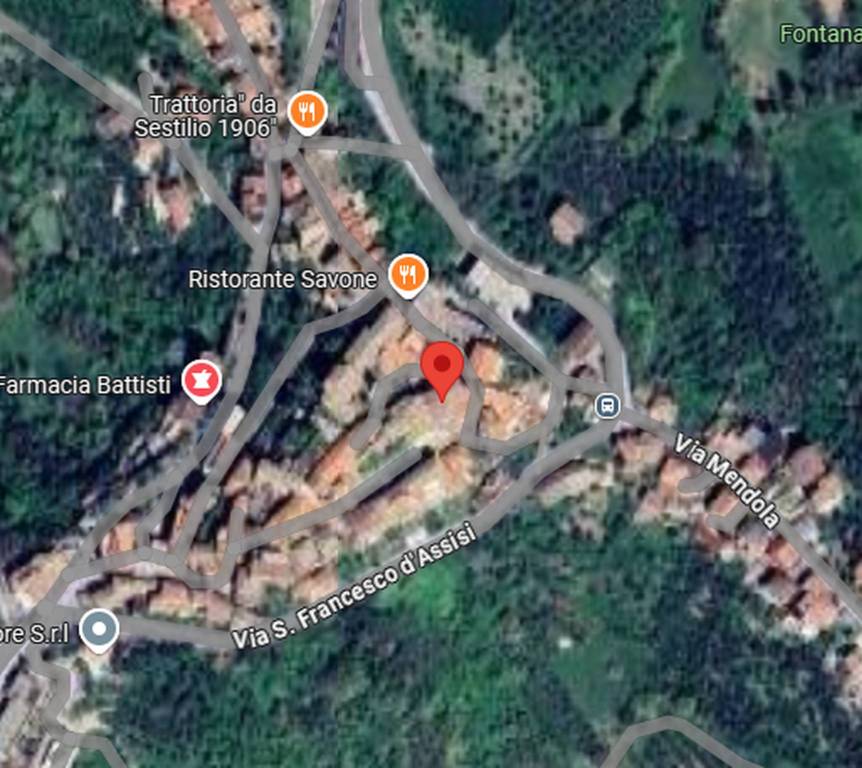The image size is (862, 768).
Task: Open Farmacia Battisti pharmacy marker
Action: click(202, 381)
